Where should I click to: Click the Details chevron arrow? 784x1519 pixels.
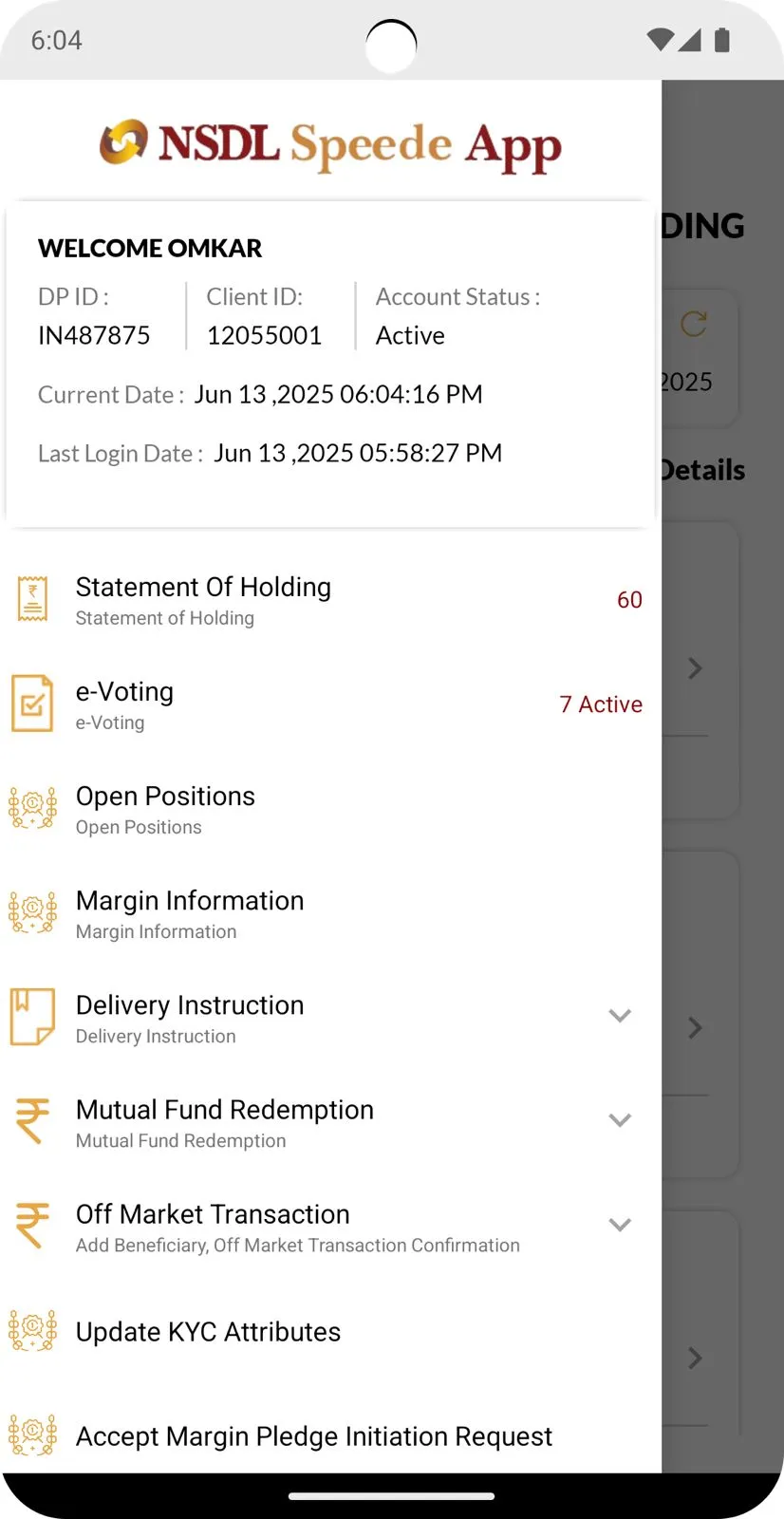(694, 667)
